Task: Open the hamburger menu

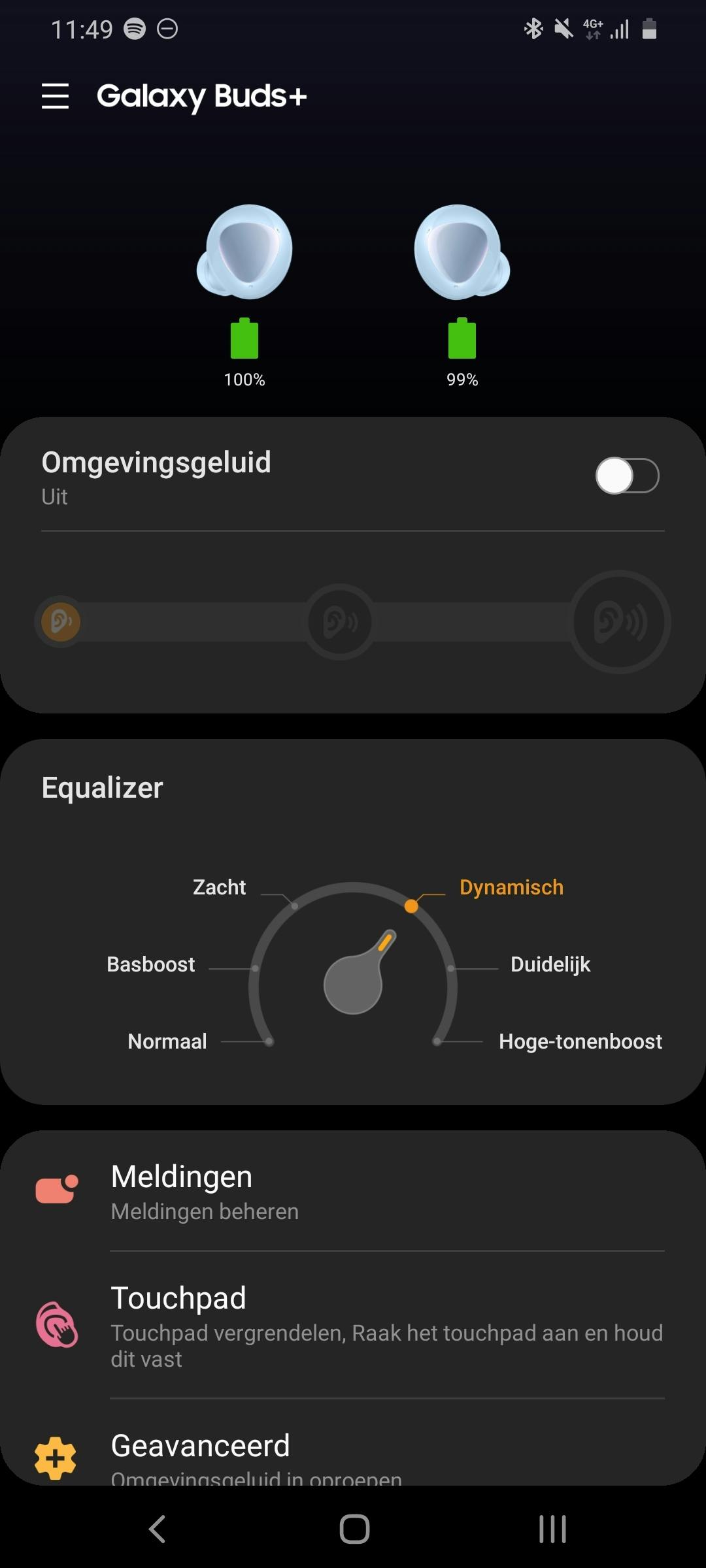Action: pos(55,96)
